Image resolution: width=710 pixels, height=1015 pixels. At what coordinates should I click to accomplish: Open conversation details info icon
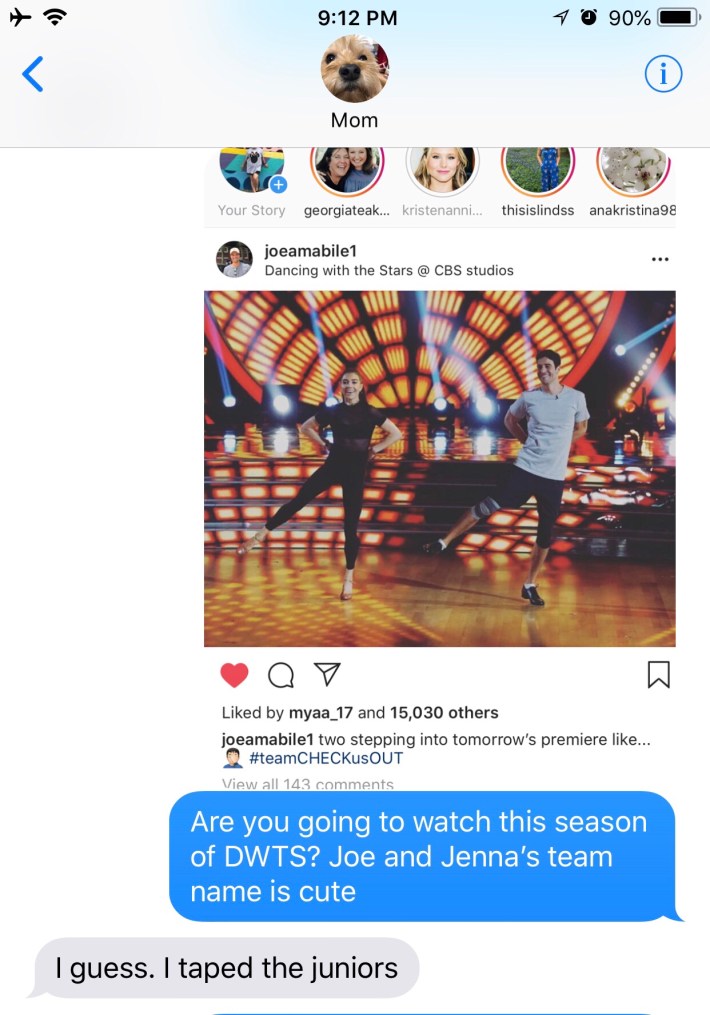tap(663, 75)
